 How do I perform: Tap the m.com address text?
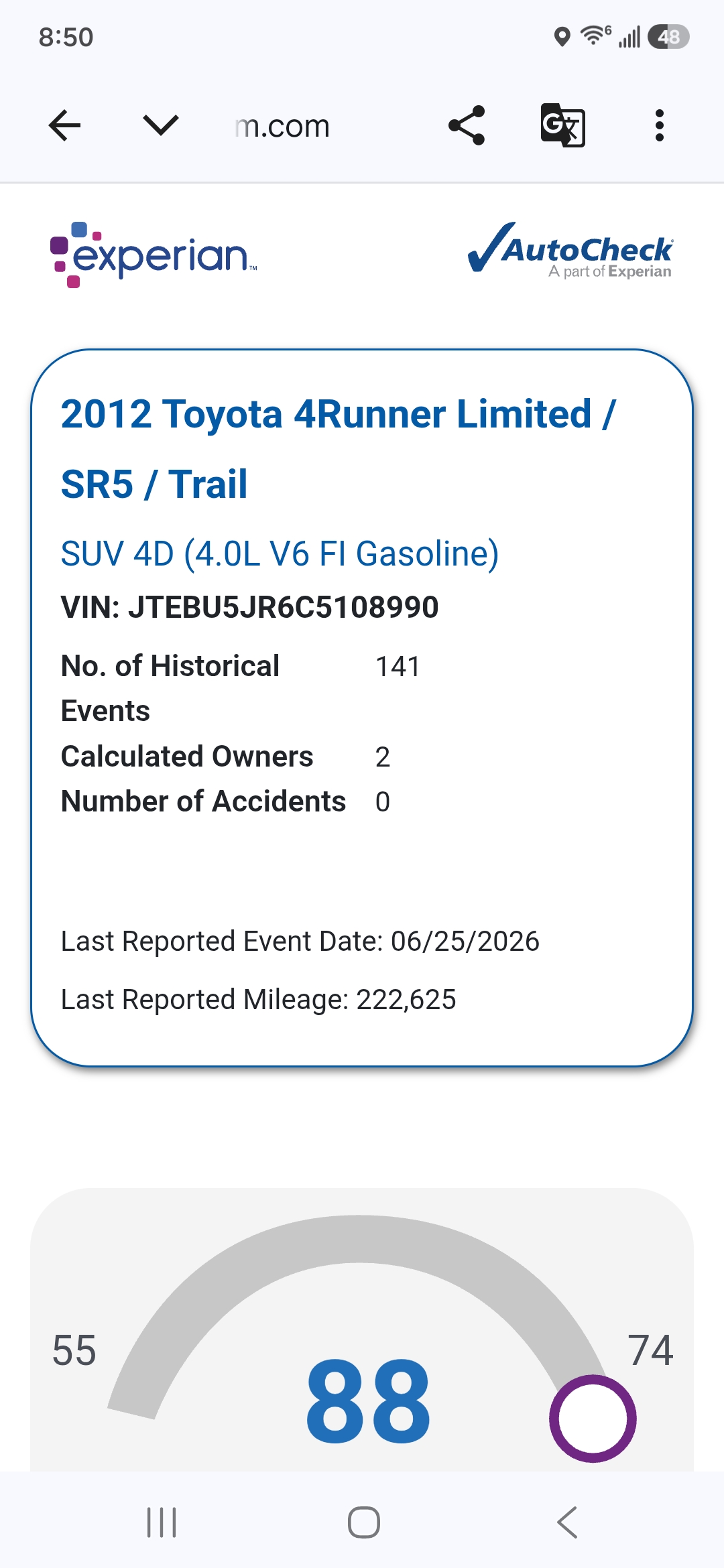282,126
